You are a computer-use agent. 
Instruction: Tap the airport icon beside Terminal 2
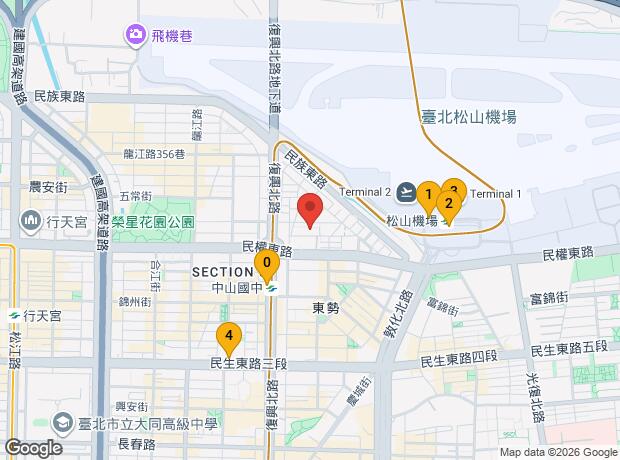(x=406, y=192)
